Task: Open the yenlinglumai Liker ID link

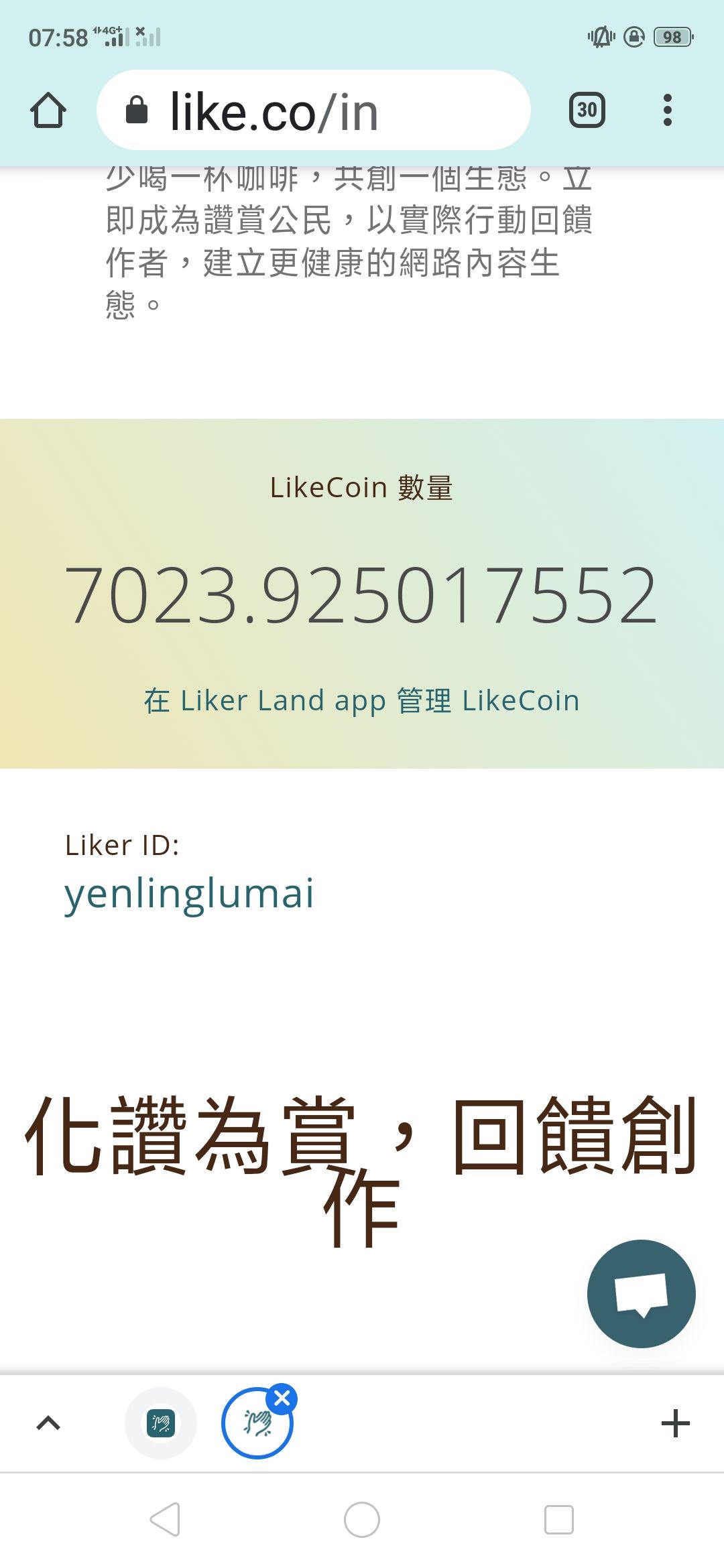Action: click(x=189, y=894)
